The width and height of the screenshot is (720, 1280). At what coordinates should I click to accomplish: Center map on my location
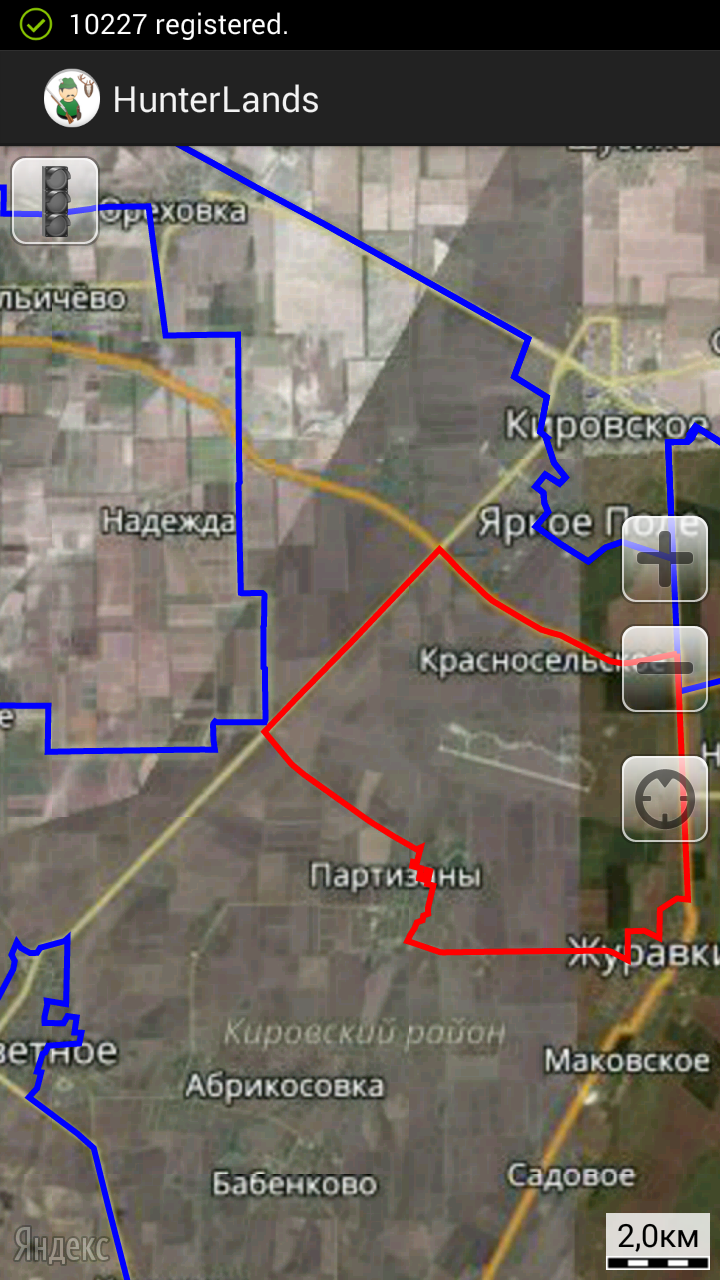click(x=665, y=799)
